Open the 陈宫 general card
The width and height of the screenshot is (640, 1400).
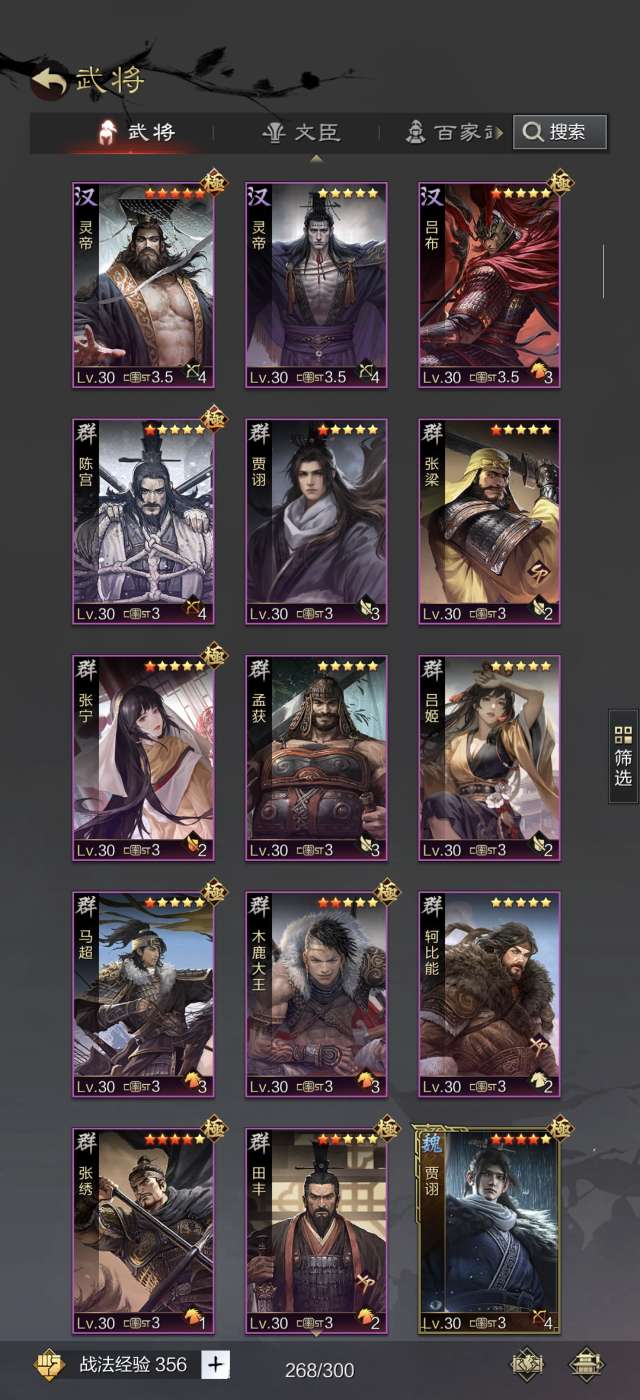point(143,521)
